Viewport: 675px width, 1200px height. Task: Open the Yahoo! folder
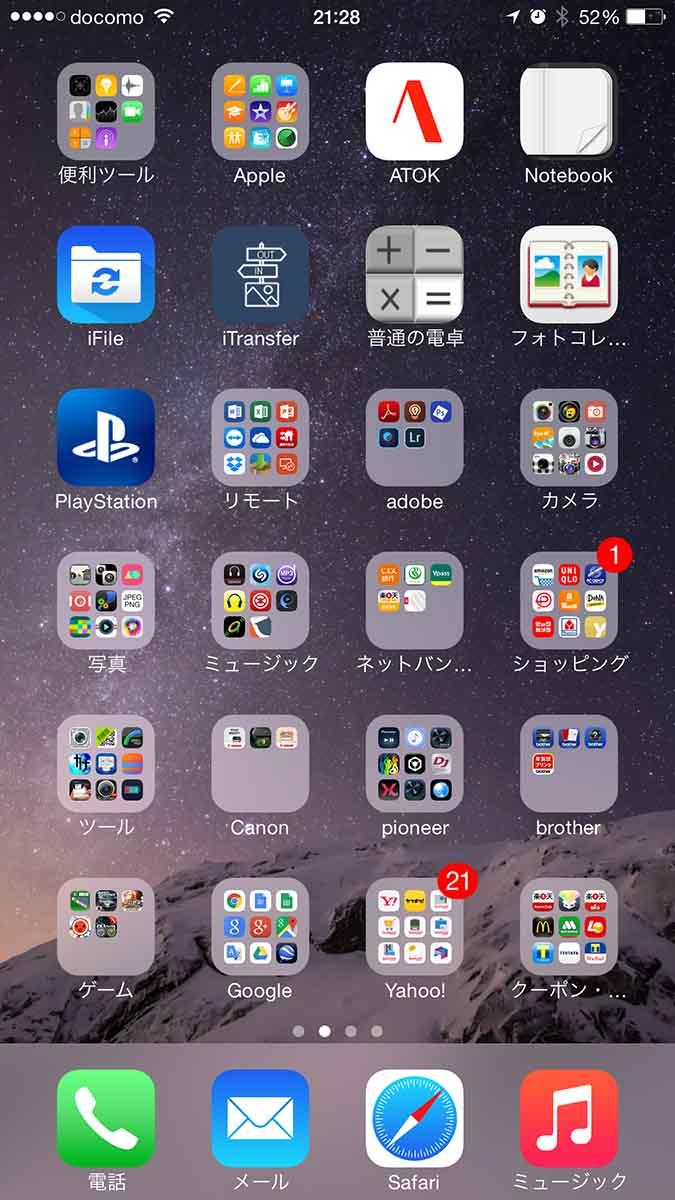(414, 927)
